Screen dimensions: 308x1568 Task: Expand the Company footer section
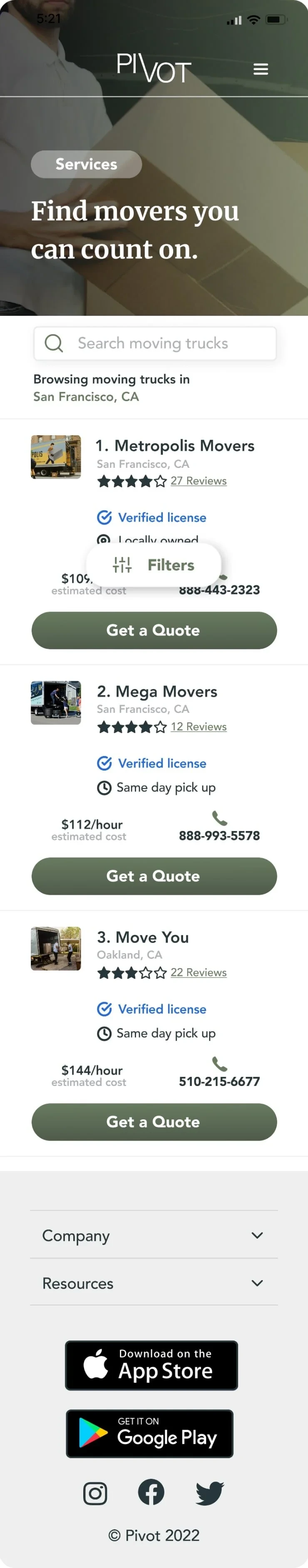pos(154,1235)
